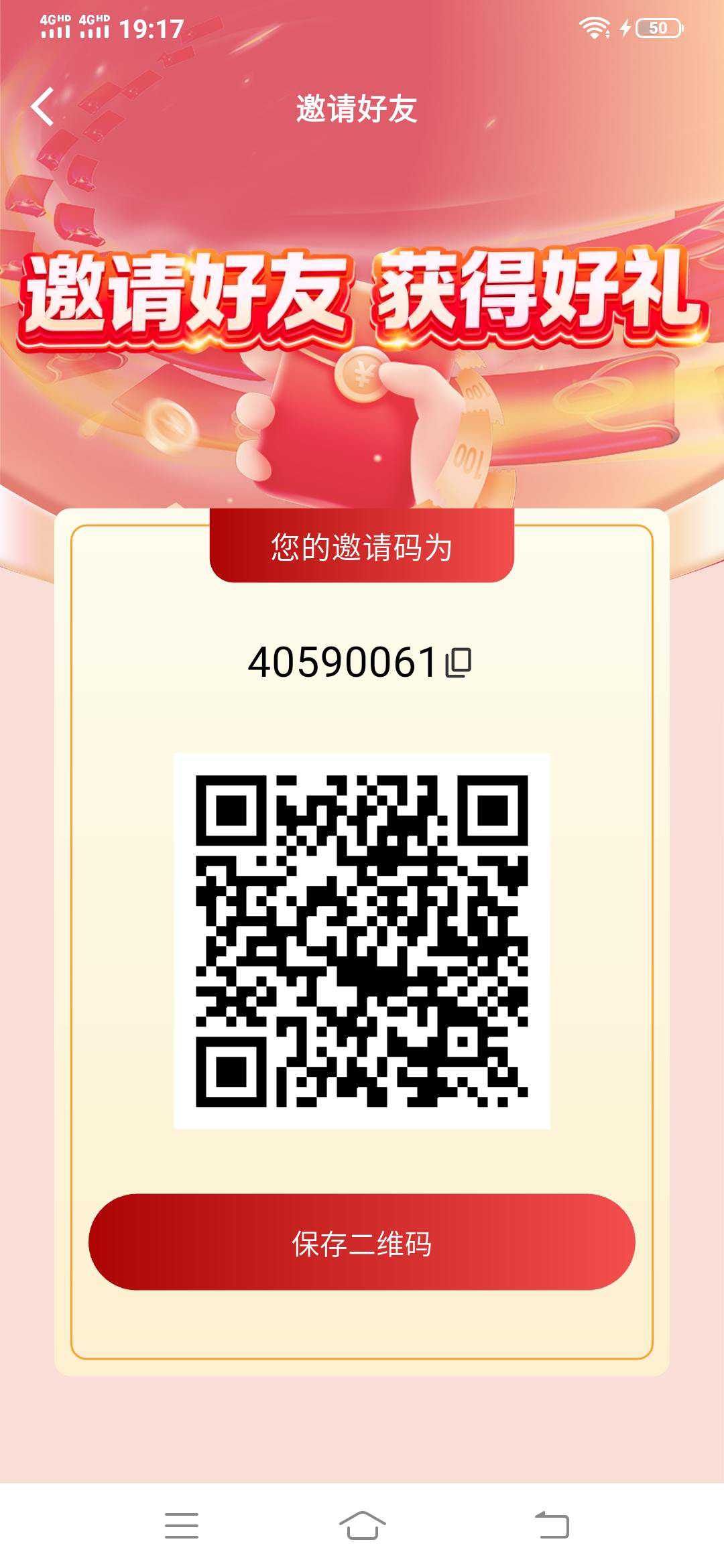Tap the 邀请好友 获得好礼 banner headline
This screenshot has width=724, height=1568.
pos(362,295)
